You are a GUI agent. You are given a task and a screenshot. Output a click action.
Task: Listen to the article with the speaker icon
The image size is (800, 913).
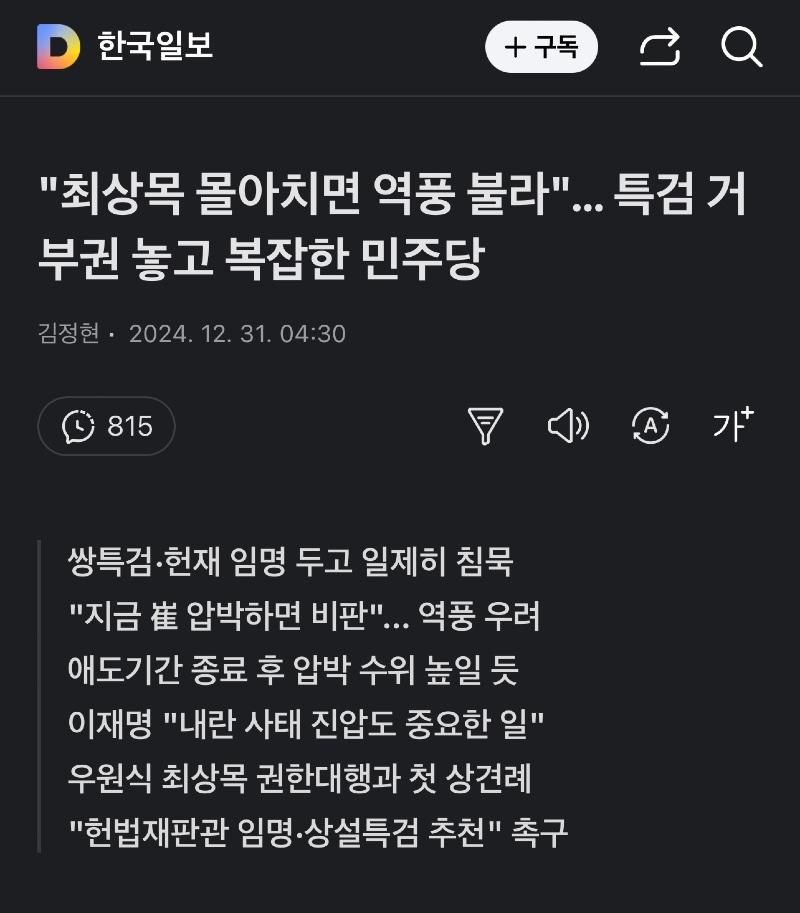pyautogui.click(x=568, y=427)
